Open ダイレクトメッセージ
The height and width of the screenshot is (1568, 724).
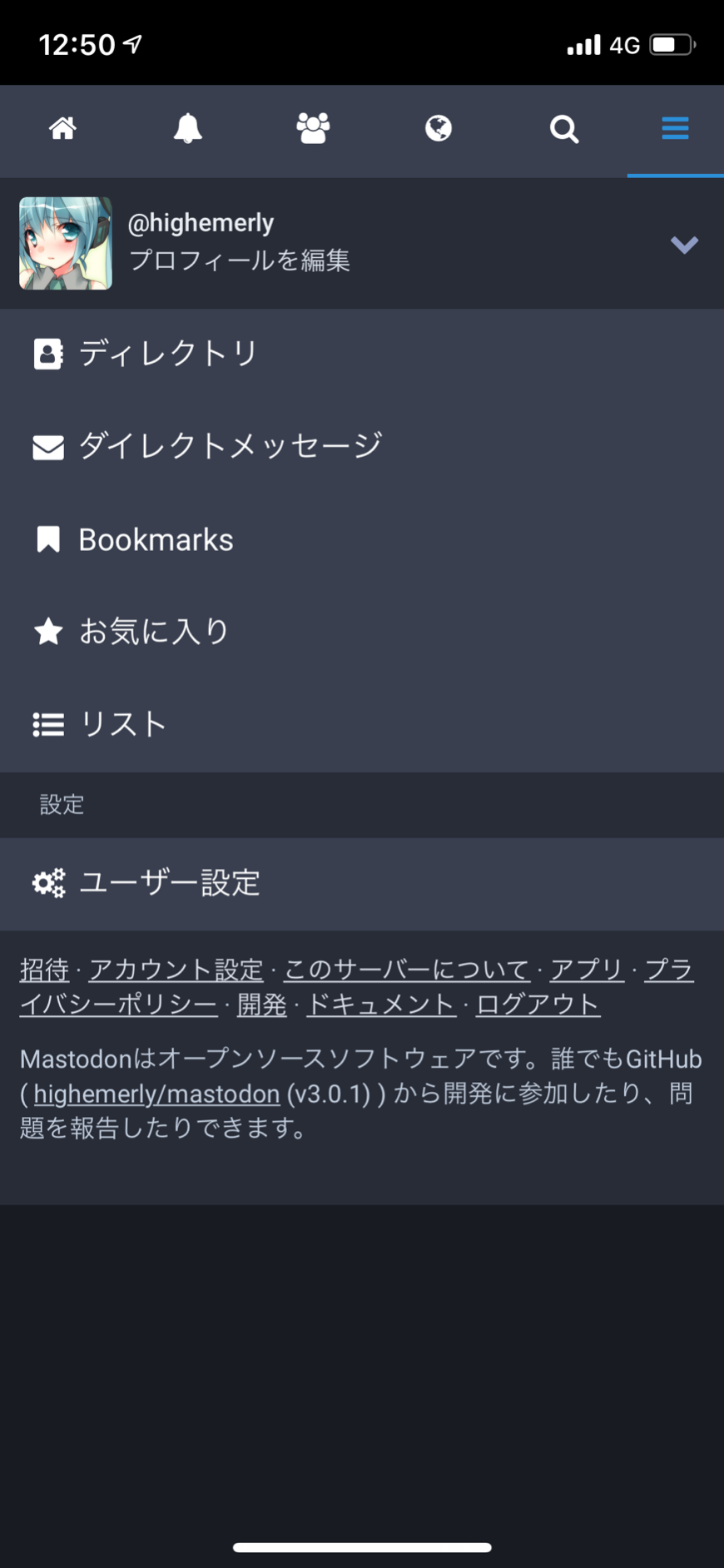(x=362, y=447)
